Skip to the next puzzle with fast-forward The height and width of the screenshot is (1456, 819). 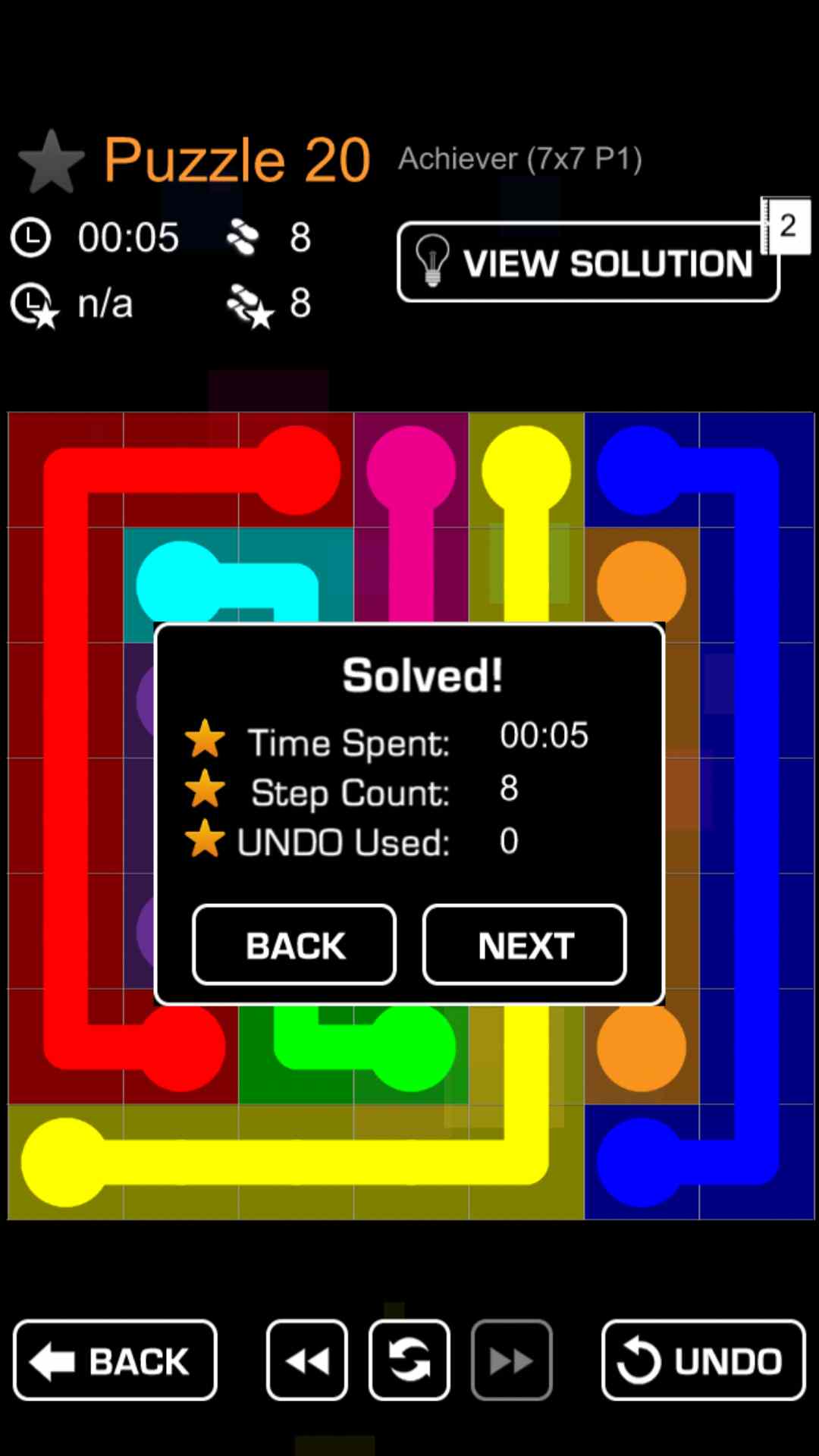tap(511, 1360)
